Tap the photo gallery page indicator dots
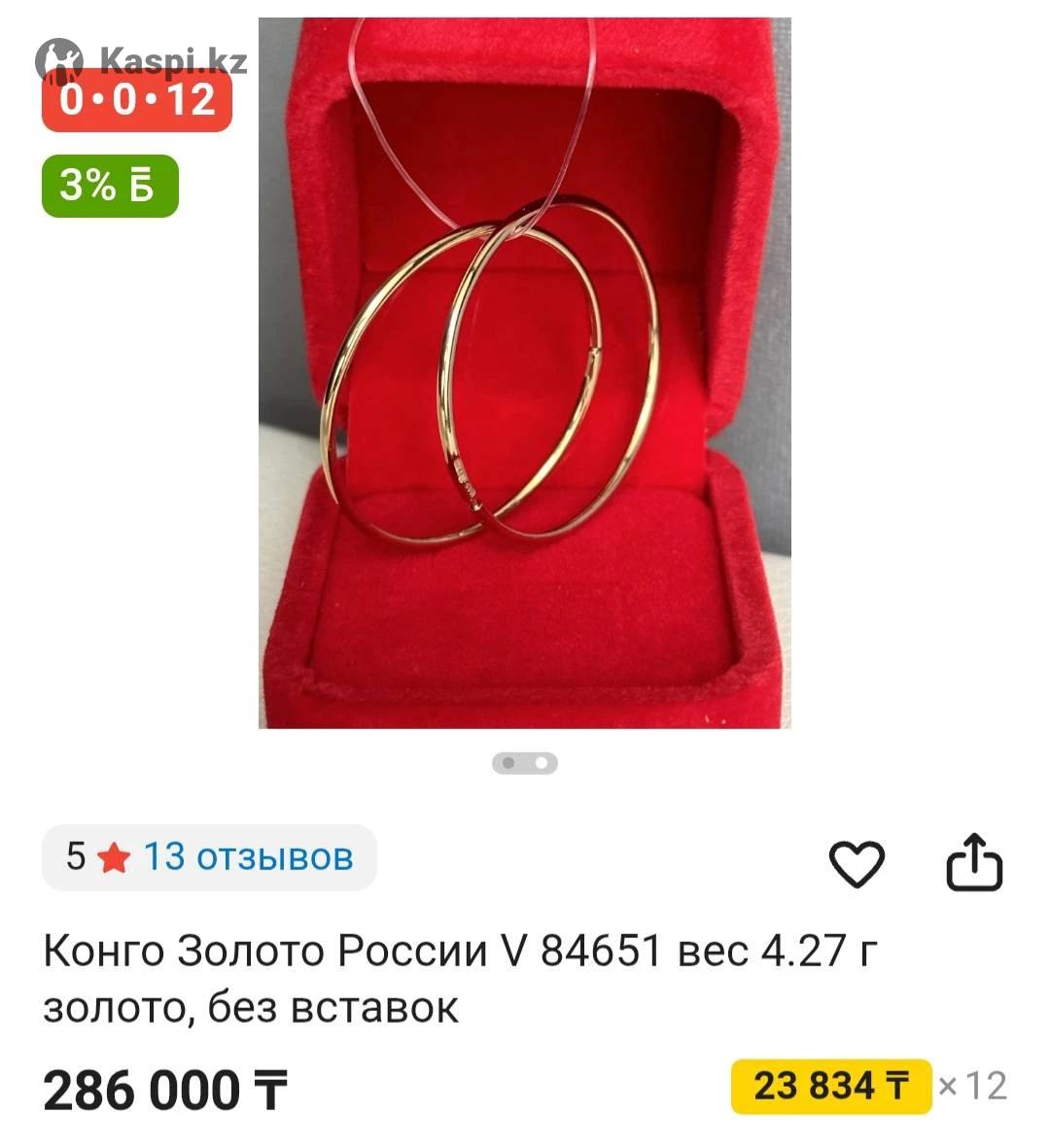1050x1148 pixels. 524,763
